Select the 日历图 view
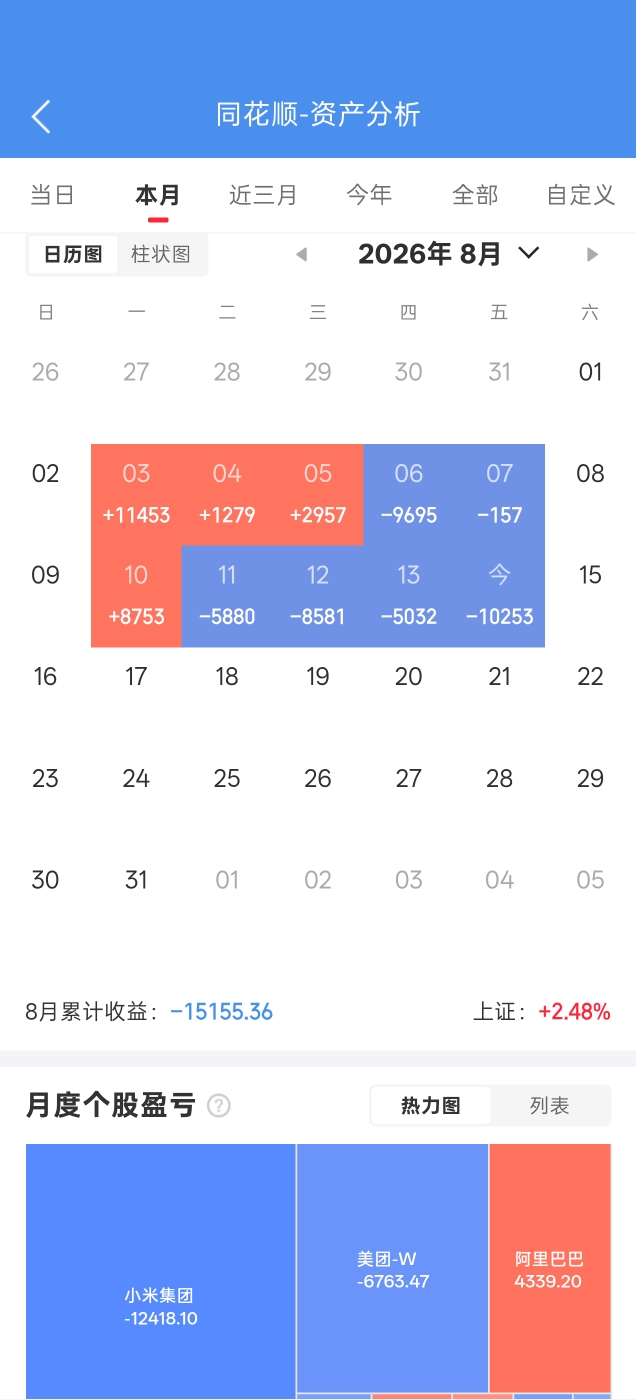 point(73,255)
